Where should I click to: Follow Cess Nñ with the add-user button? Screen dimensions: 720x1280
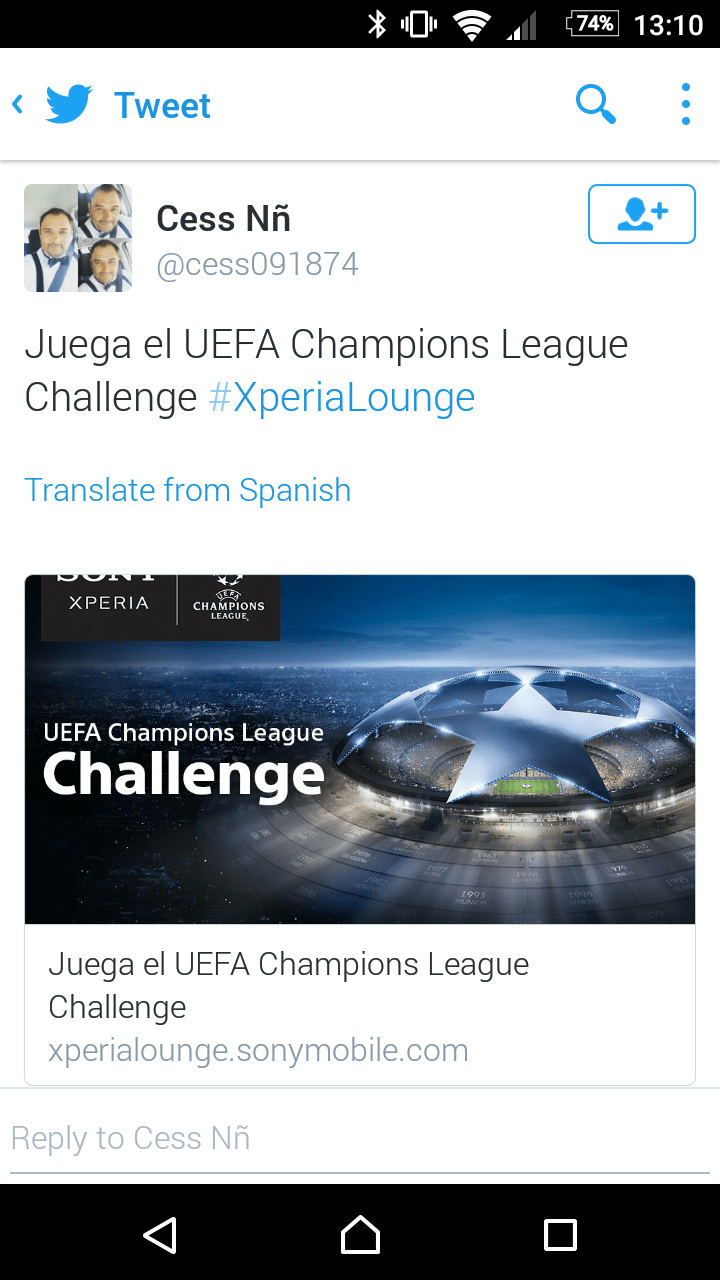(x=641, y=214)
